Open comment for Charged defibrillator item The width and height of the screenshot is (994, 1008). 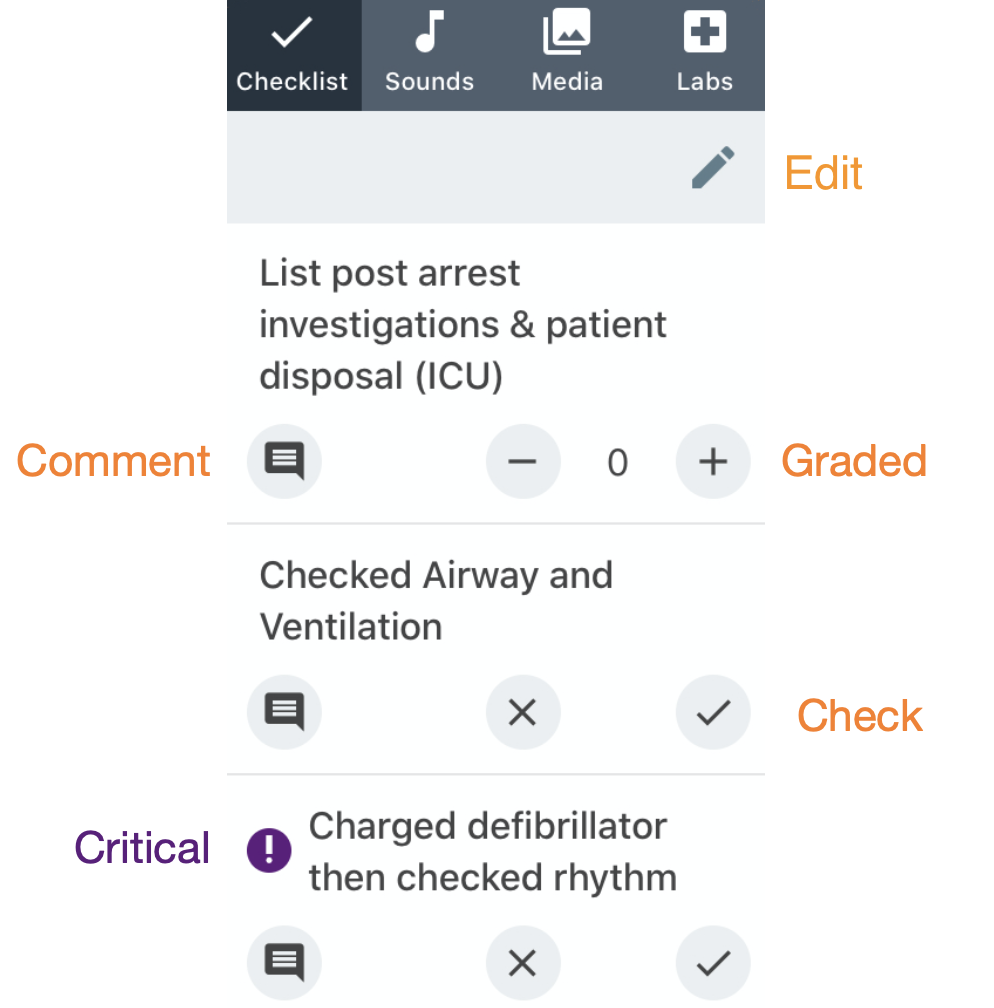tap(284, 962)
